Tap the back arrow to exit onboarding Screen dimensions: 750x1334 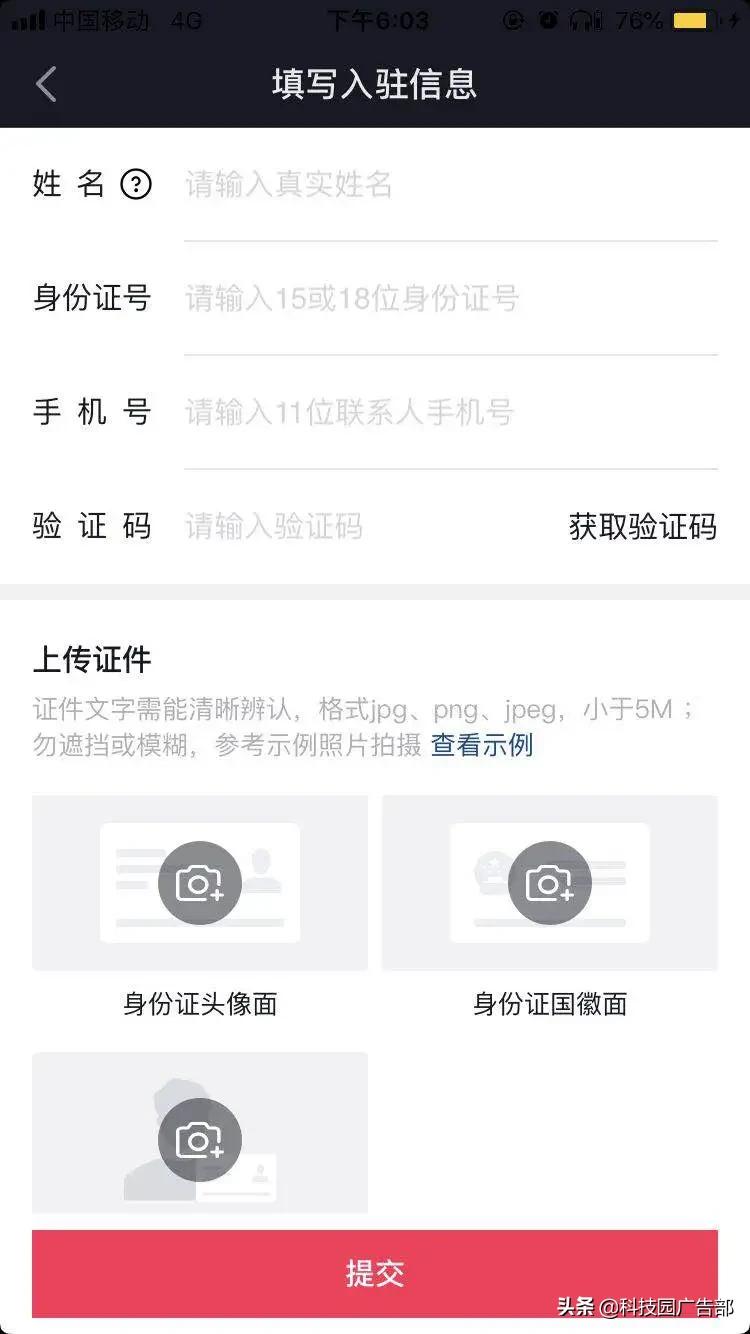[45, 84]
